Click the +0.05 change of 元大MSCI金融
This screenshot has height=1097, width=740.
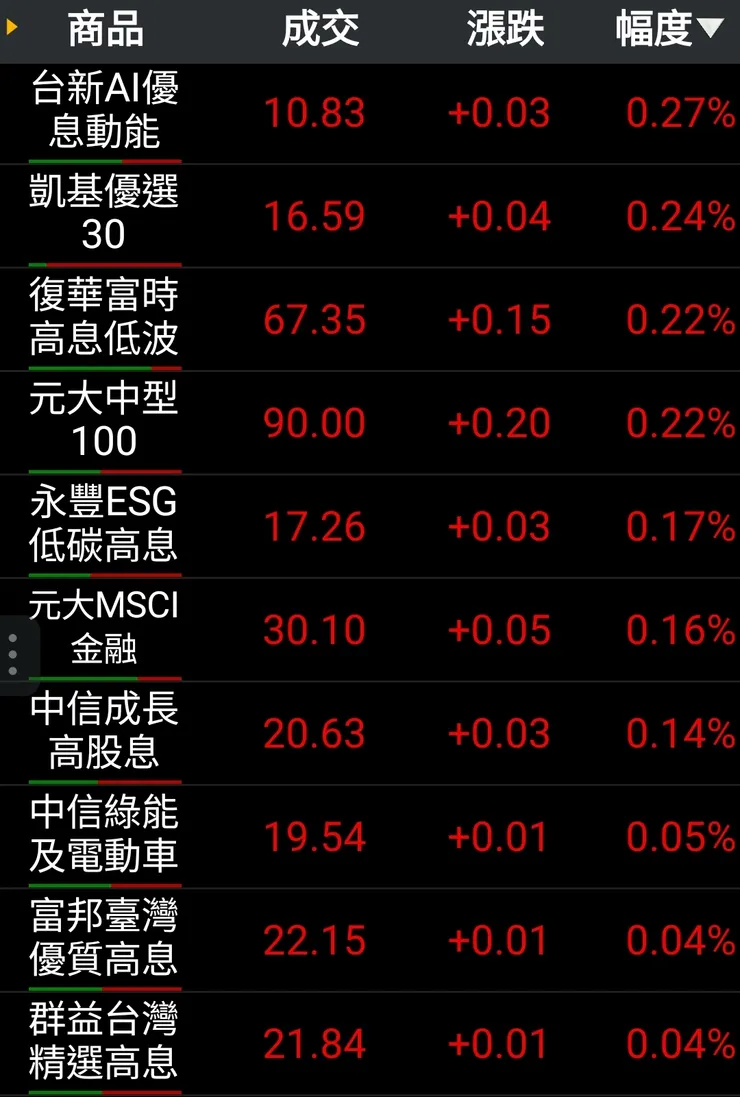(500, 629)
